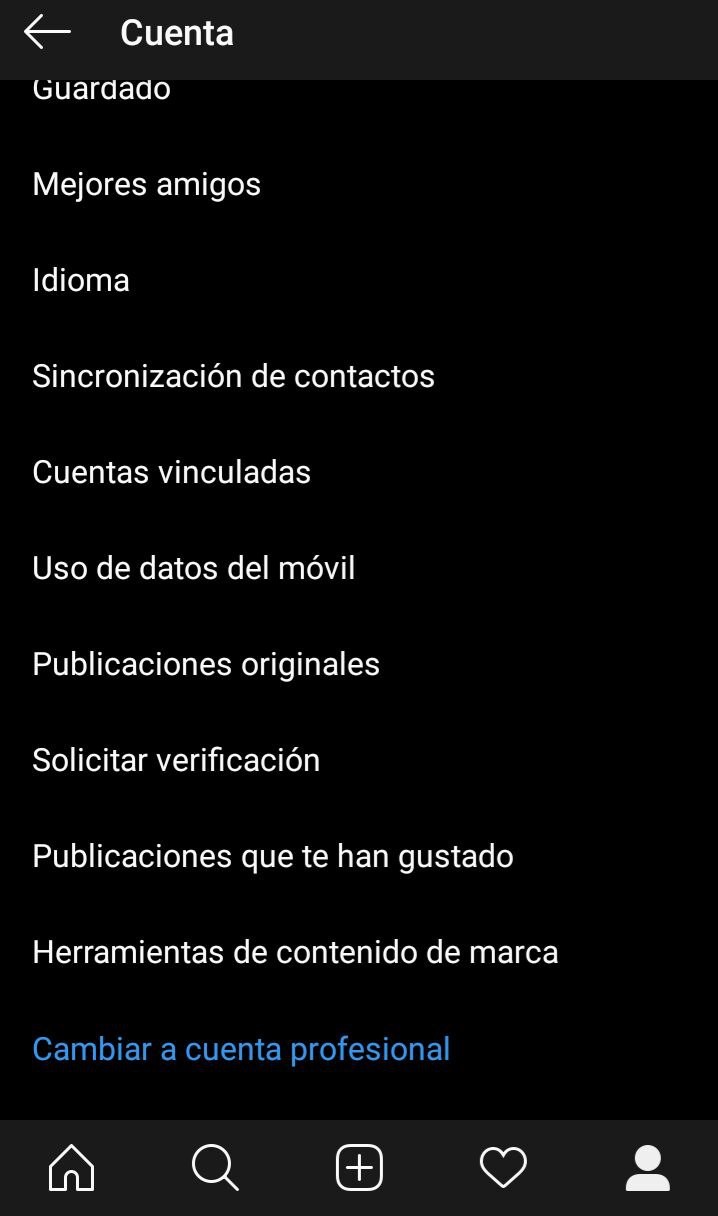
Task: Open Uso de datos del móvil
Action: coord(359,568)
